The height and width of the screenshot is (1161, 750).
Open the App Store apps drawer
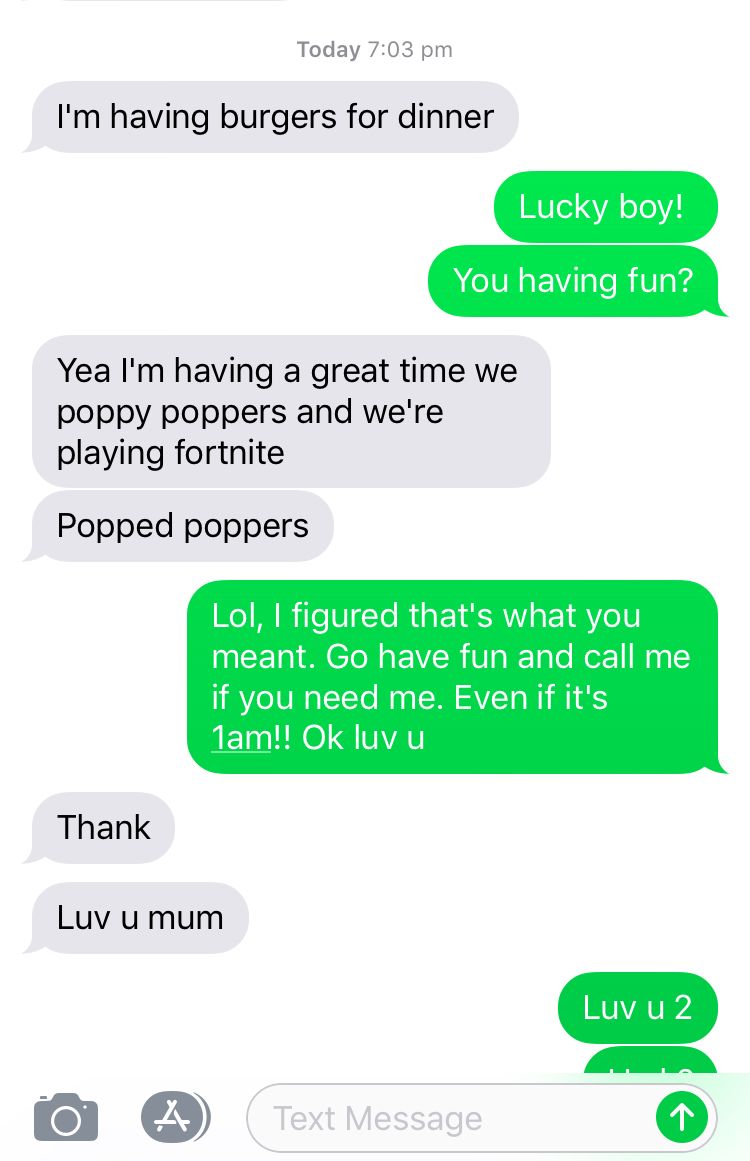(175, 1117)
